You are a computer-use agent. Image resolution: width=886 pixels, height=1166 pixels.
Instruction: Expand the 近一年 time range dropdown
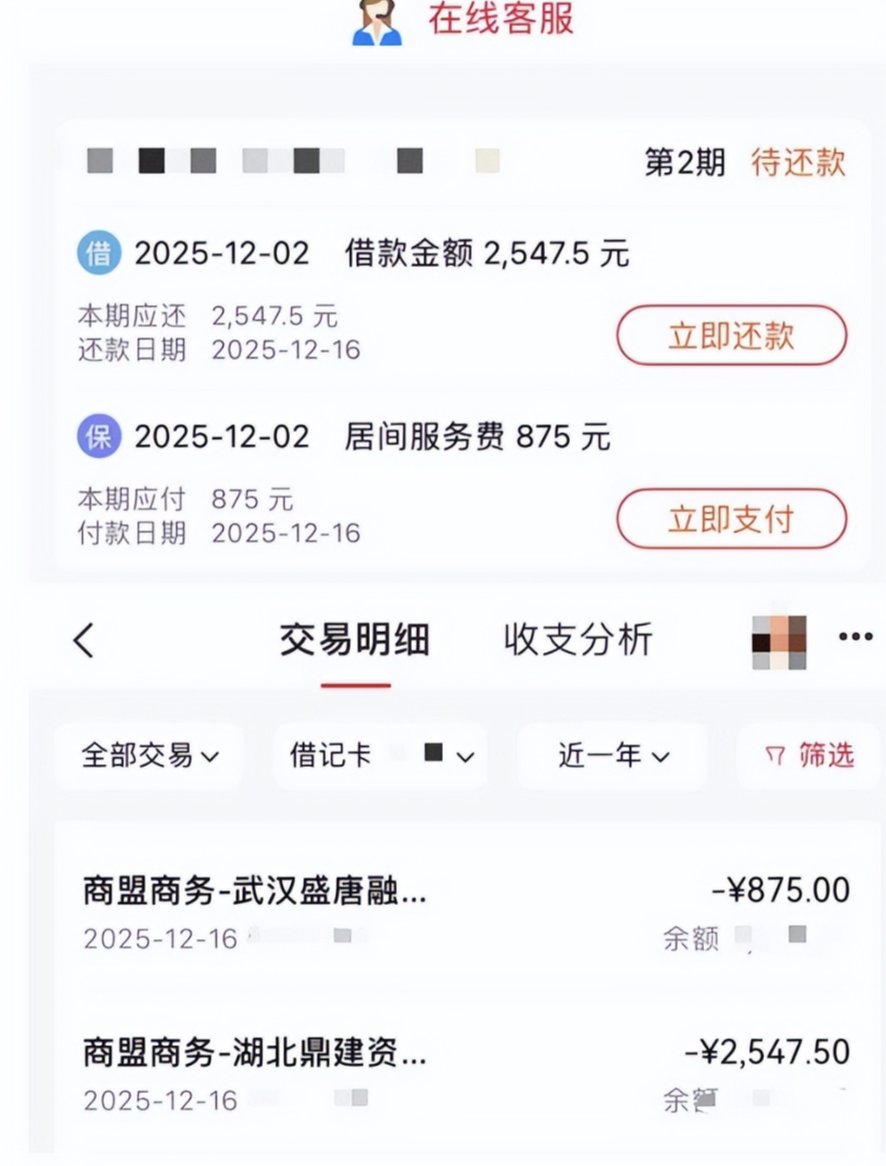point(612,756)
